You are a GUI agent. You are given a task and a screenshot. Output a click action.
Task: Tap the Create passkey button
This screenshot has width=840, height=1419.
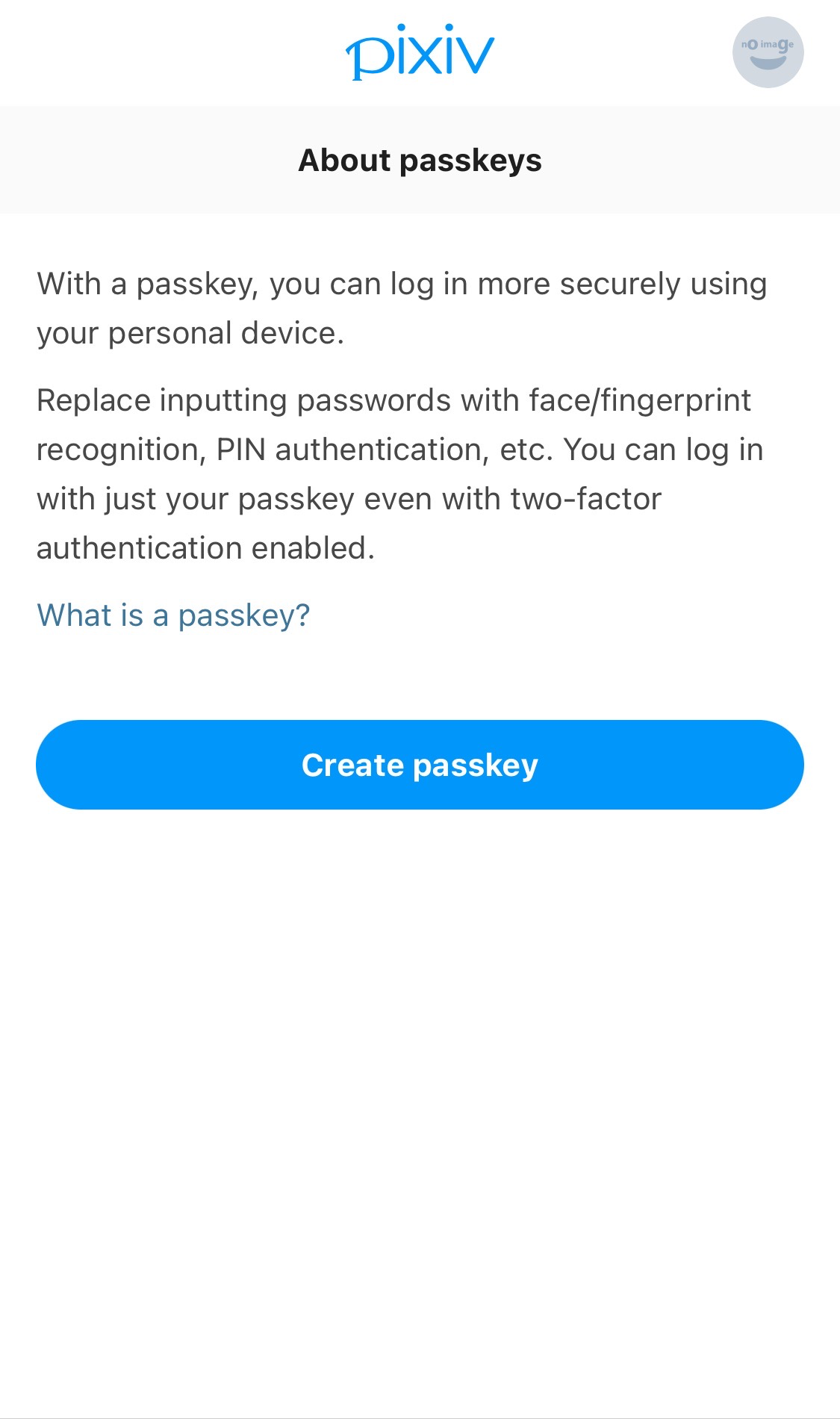click(x=420, y=765)
